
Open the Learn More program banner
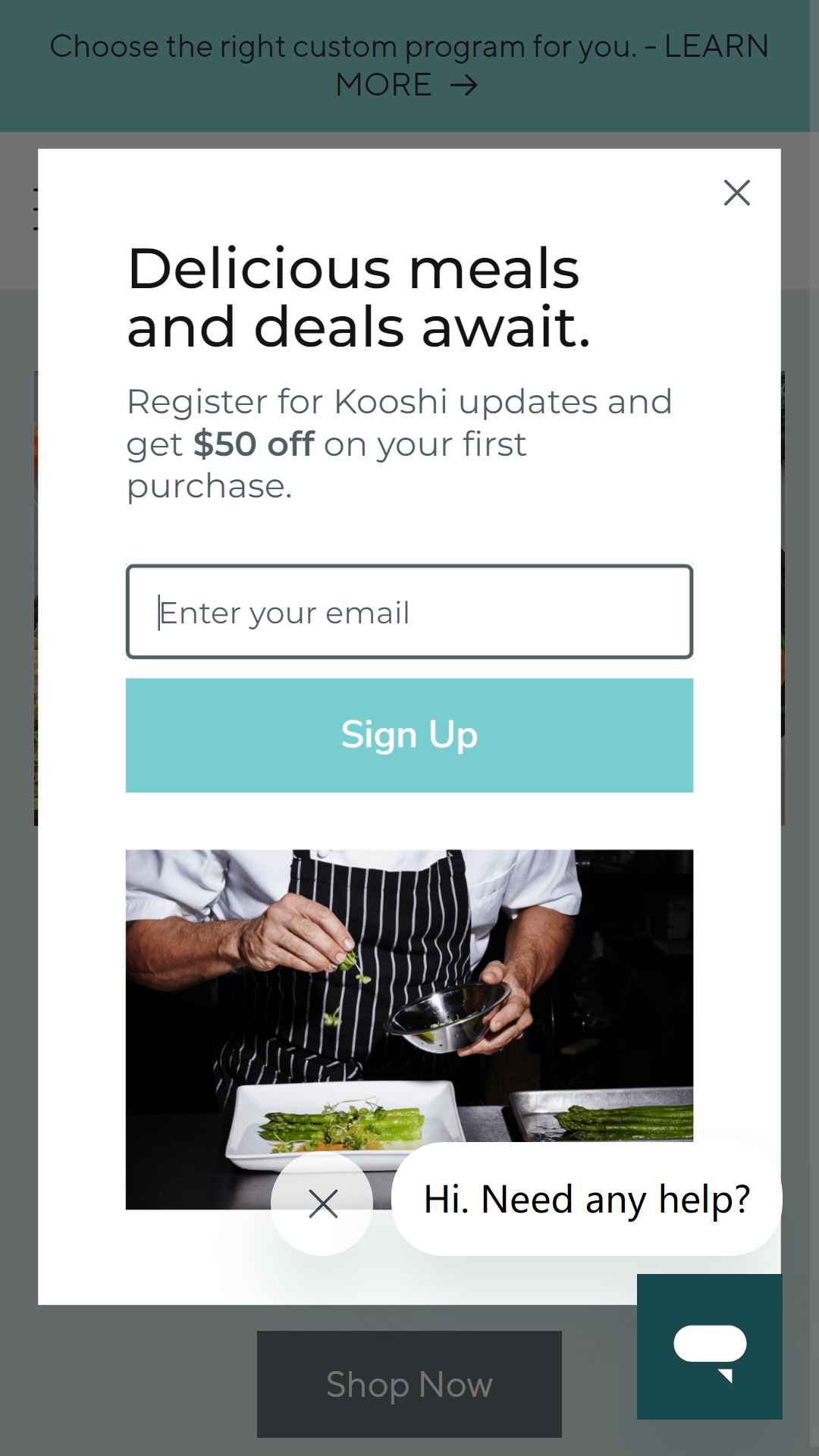409,65
